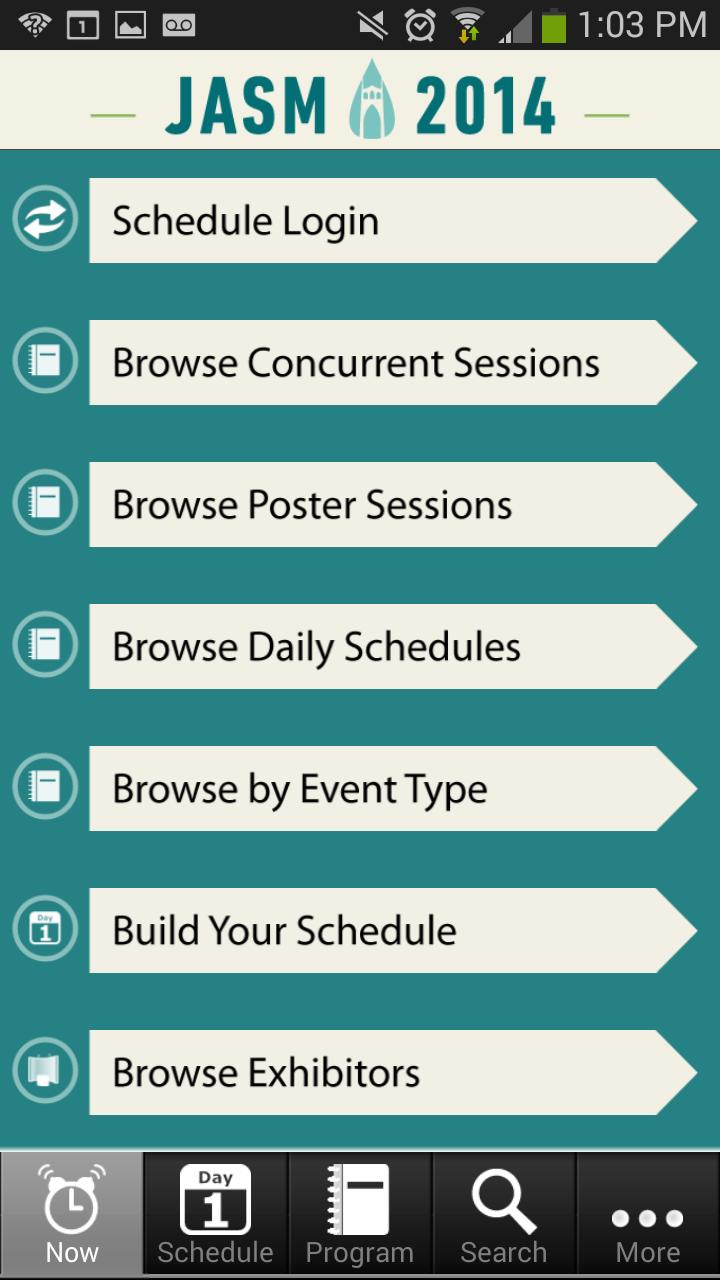Viewport: 720px width, 1280px height.
Task: Open the Search tab
Action: [503, 1215]
